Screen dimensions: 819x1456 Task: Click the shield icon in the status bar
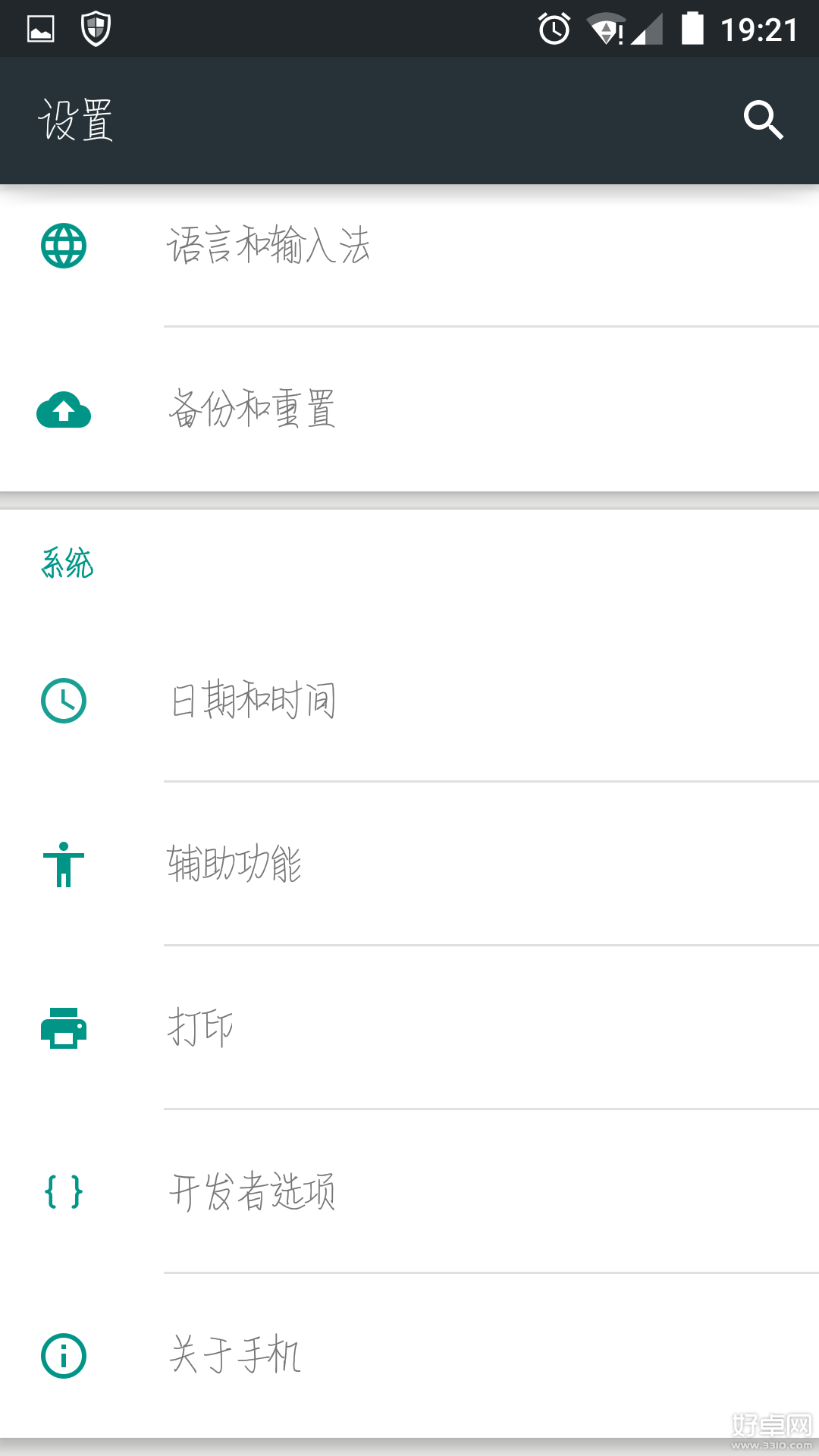point(96,28)
